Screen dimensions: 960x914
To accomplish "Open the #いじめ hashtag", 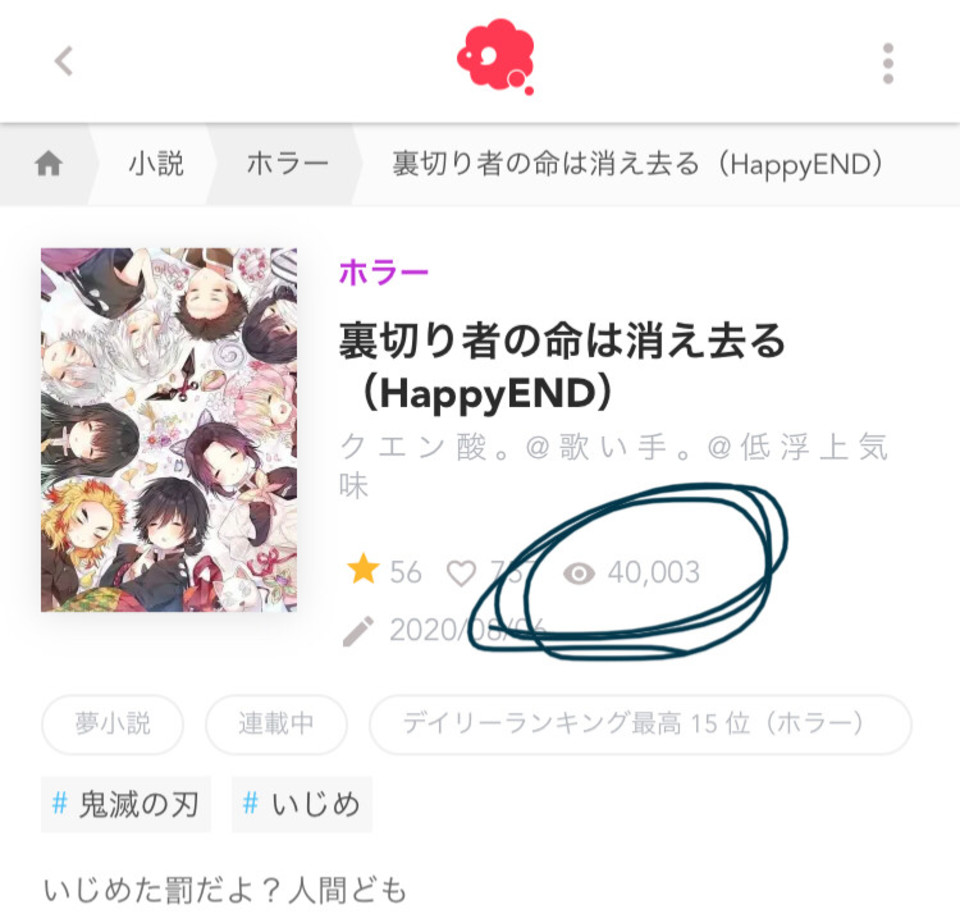I will tap(302, 804).
